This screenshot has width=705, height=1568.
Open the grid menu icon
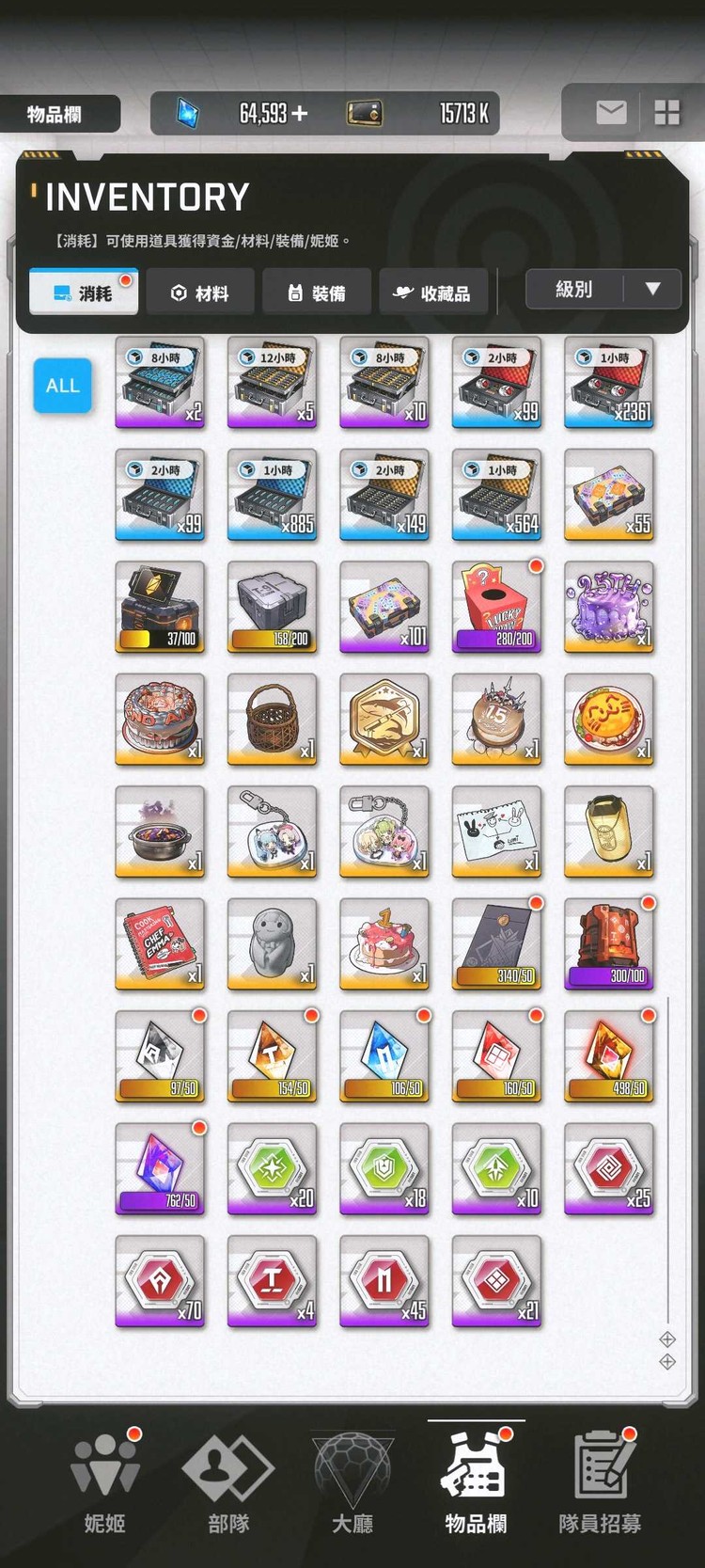tap(666, 113)
